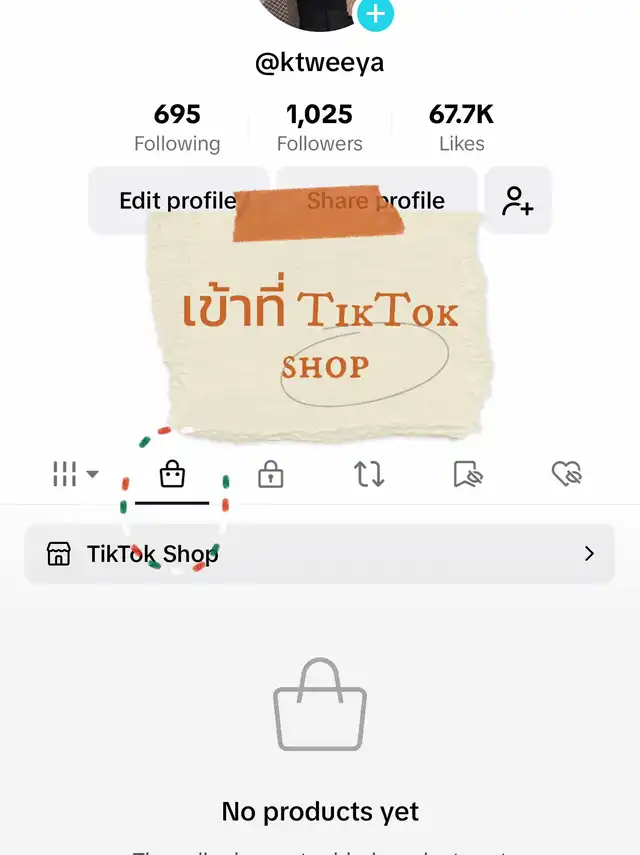Open the Followers list
This screenshot has width=640, height=855.
tap(320, 128)
